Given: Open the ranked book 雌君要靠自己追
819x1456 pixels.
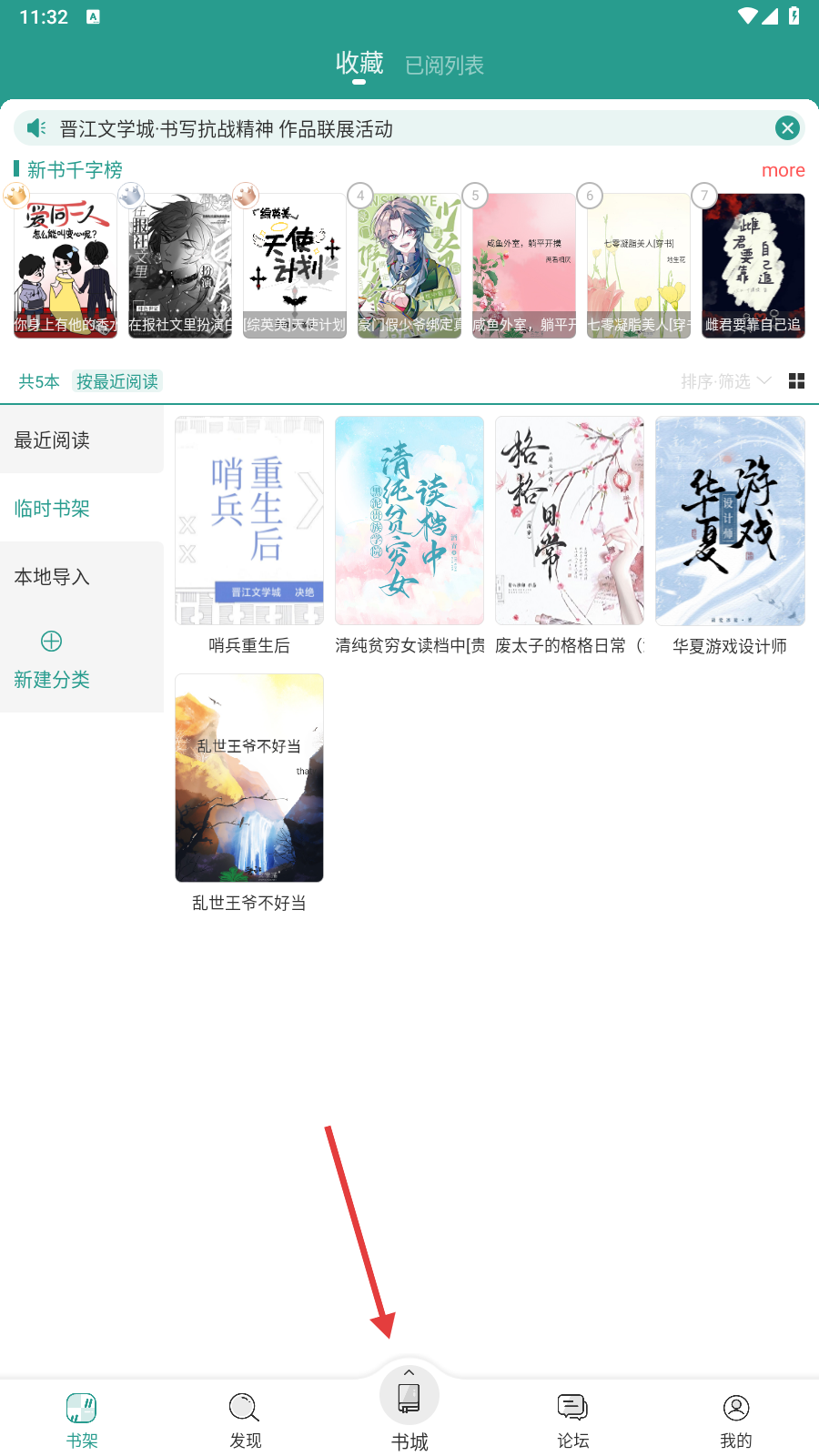Looking at the screenshot, I should (753, 266).
